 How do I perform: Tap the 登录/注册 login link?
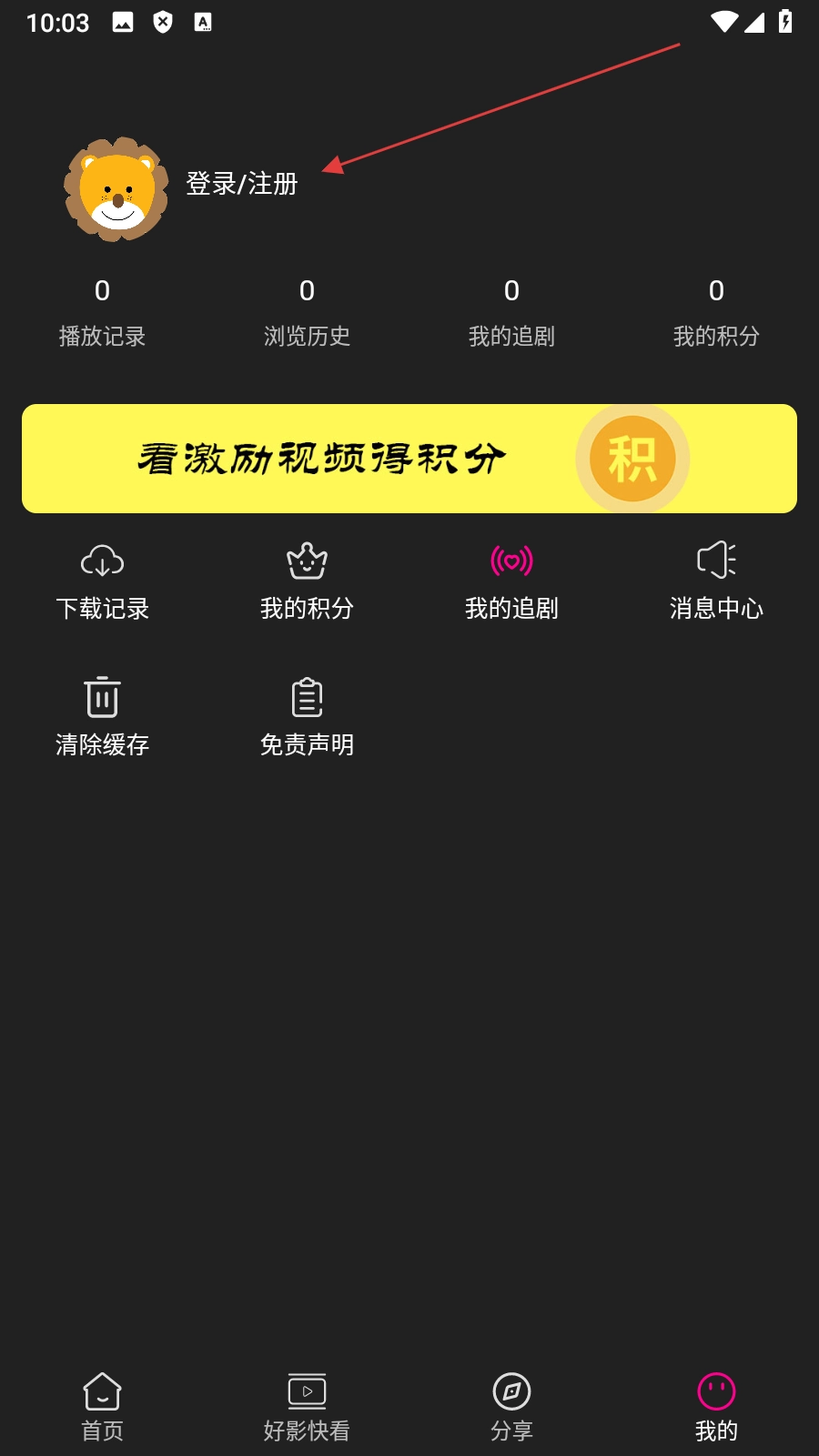pyautogui.click(x=242, y=184)
